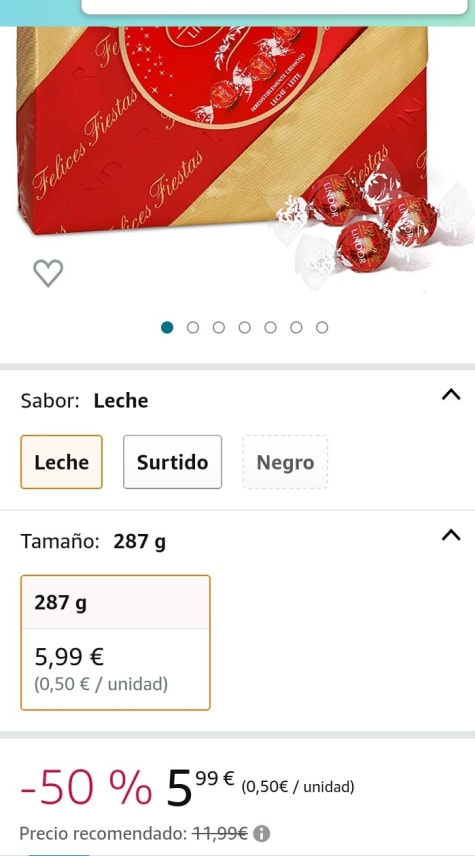
Task: Collapse the Tamaño section
Action: coord(451,536)
